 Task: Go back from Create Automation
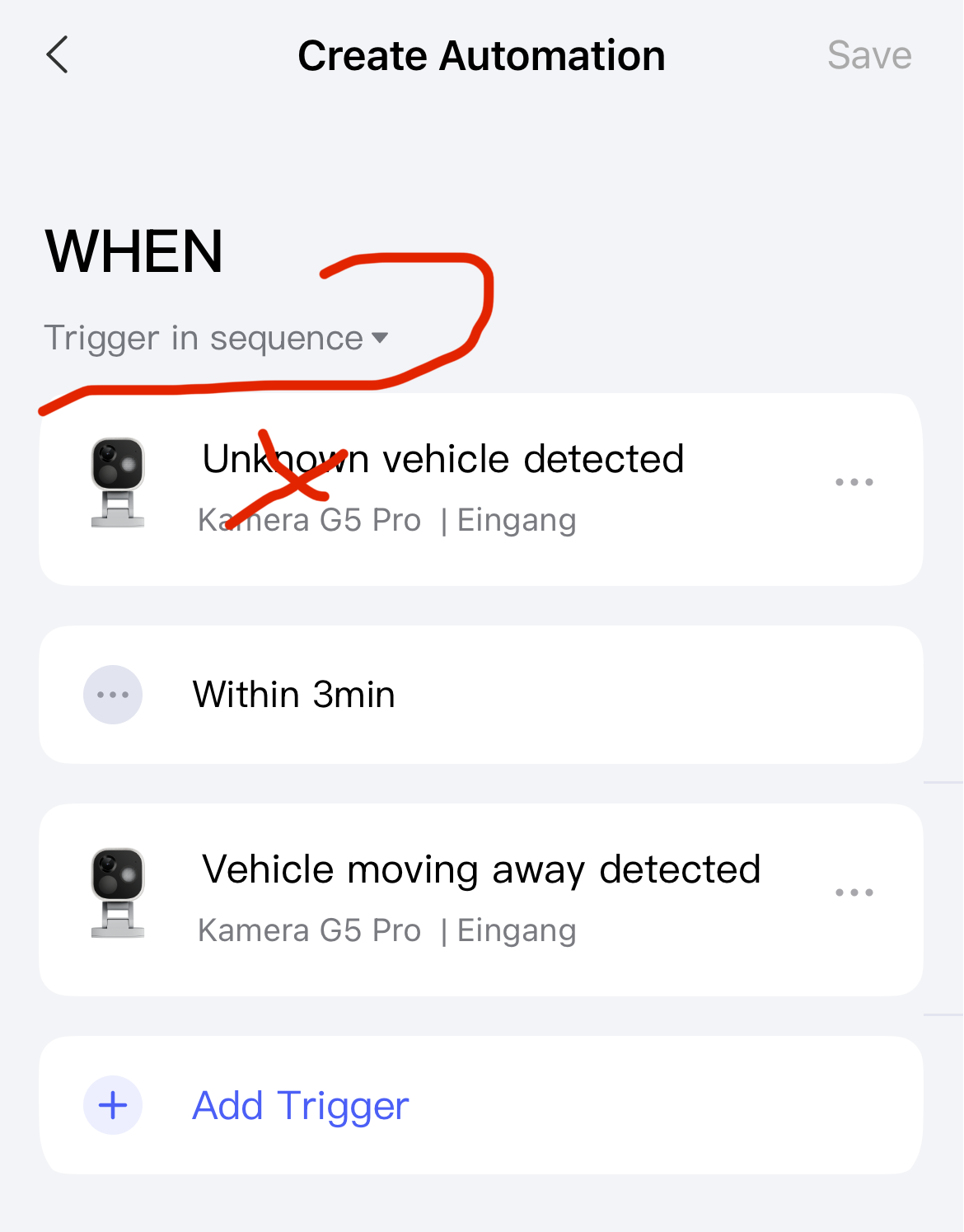click(x=57, y=55)
